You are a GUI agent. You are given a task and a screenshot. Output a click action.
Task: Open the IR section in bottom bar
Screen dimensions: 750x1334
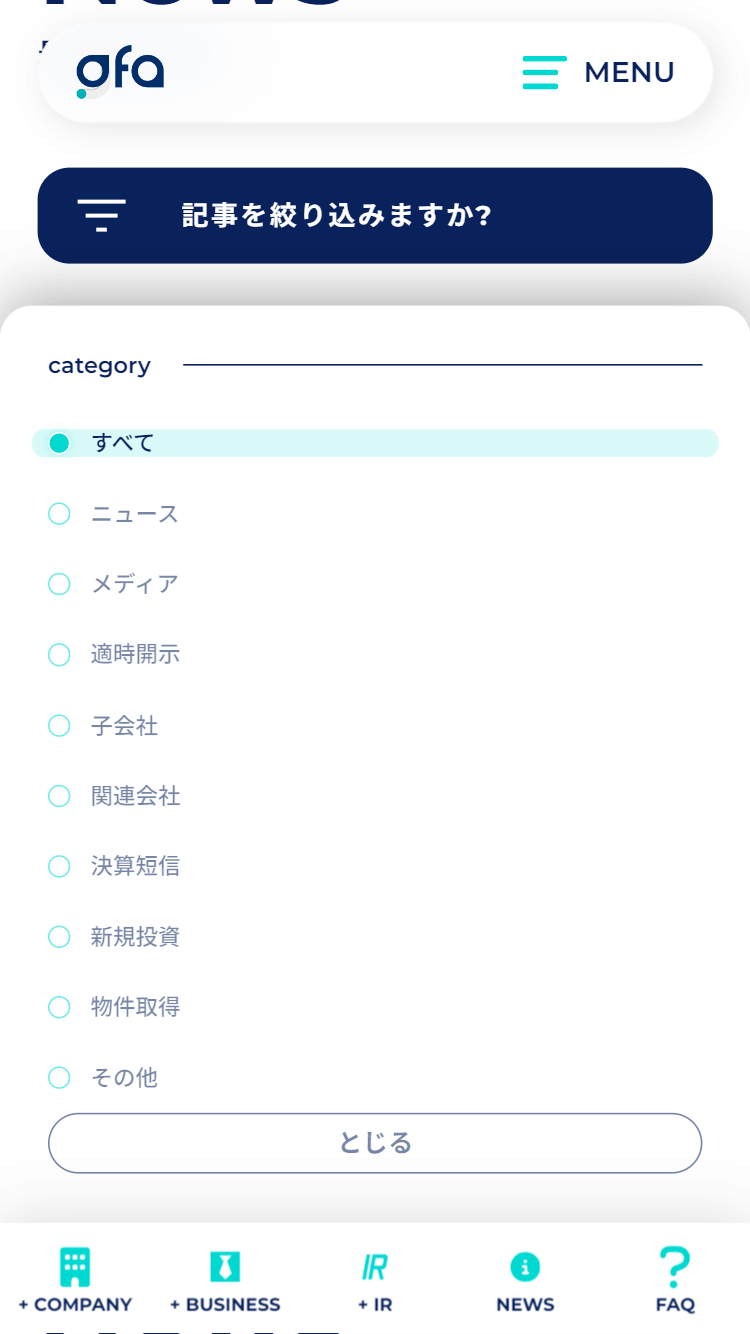[x=375, y=1280]
